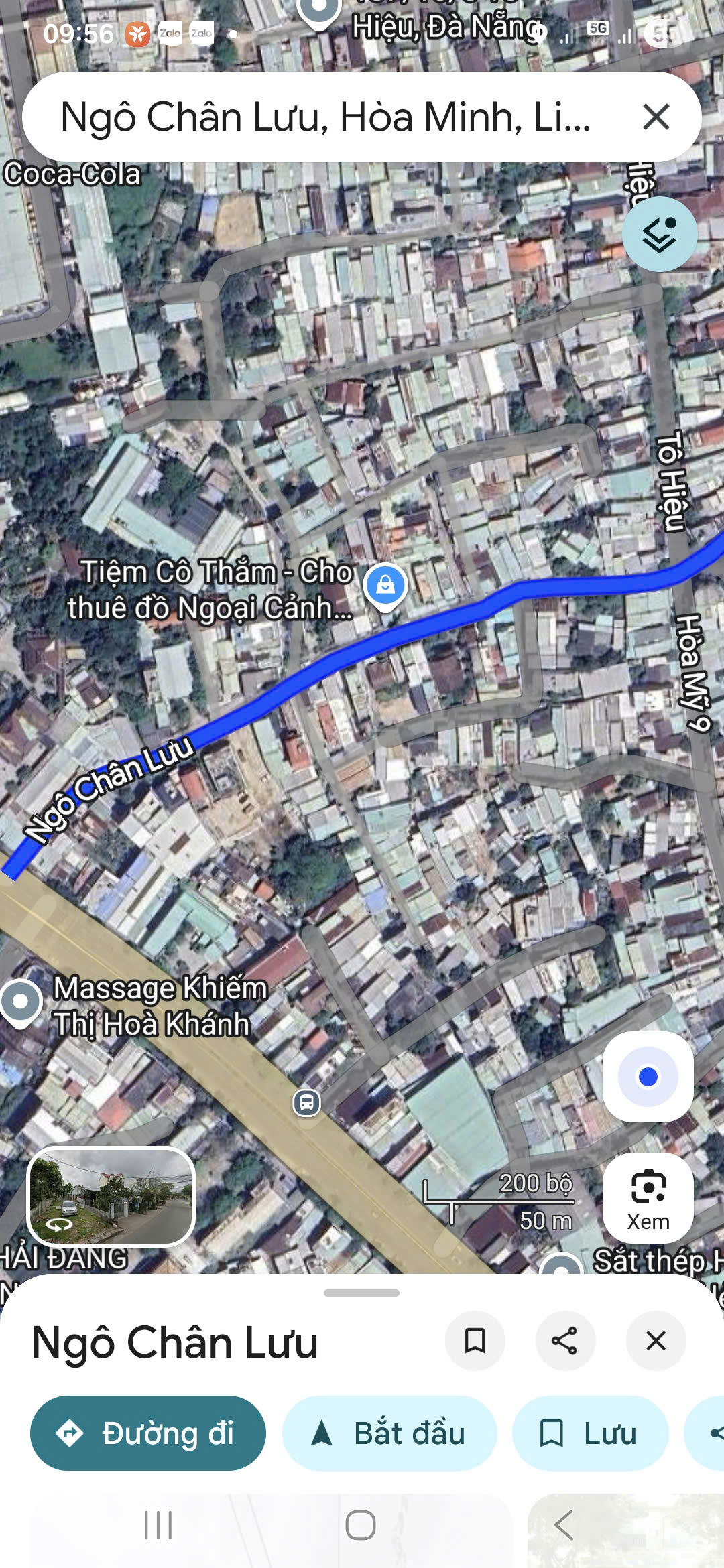This screenshot has height=1568, width=724.
Task: Select the Massage Khiếm Thị Hoà Khánh pin
Action: (x=21, y=1001)
